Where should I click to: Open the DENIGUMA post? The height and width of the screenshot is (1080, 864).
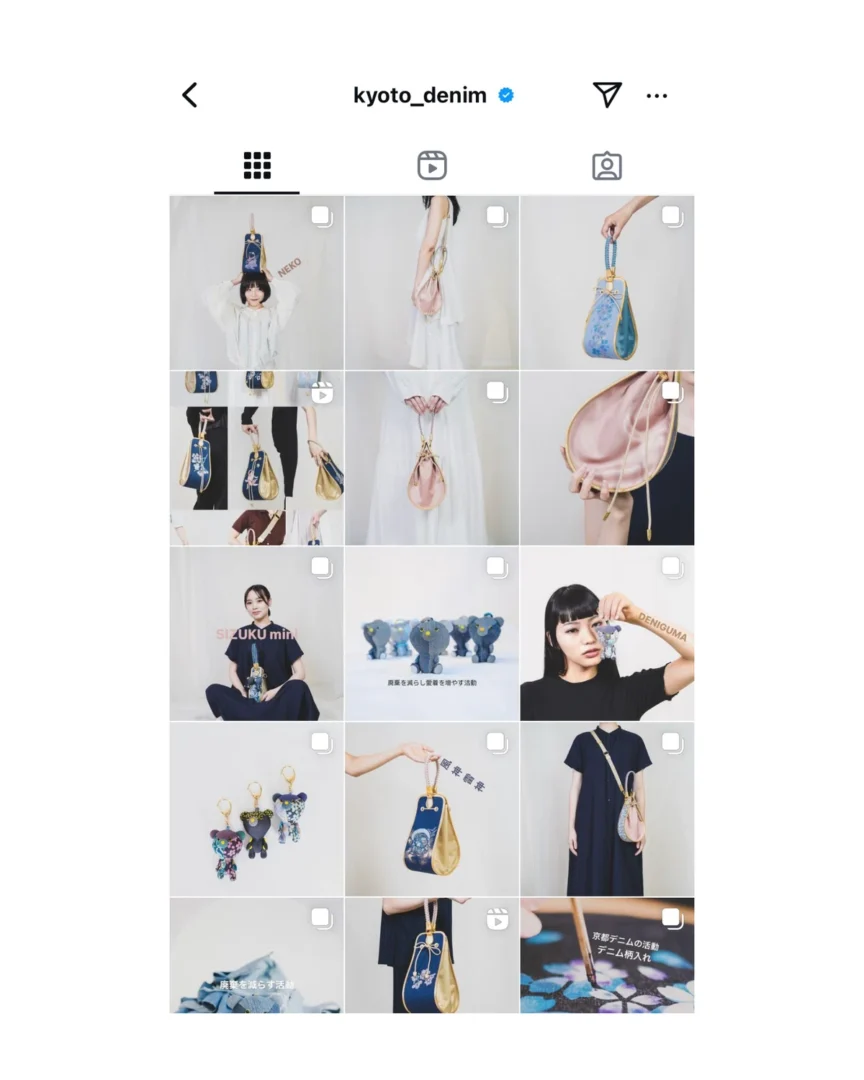607,634
